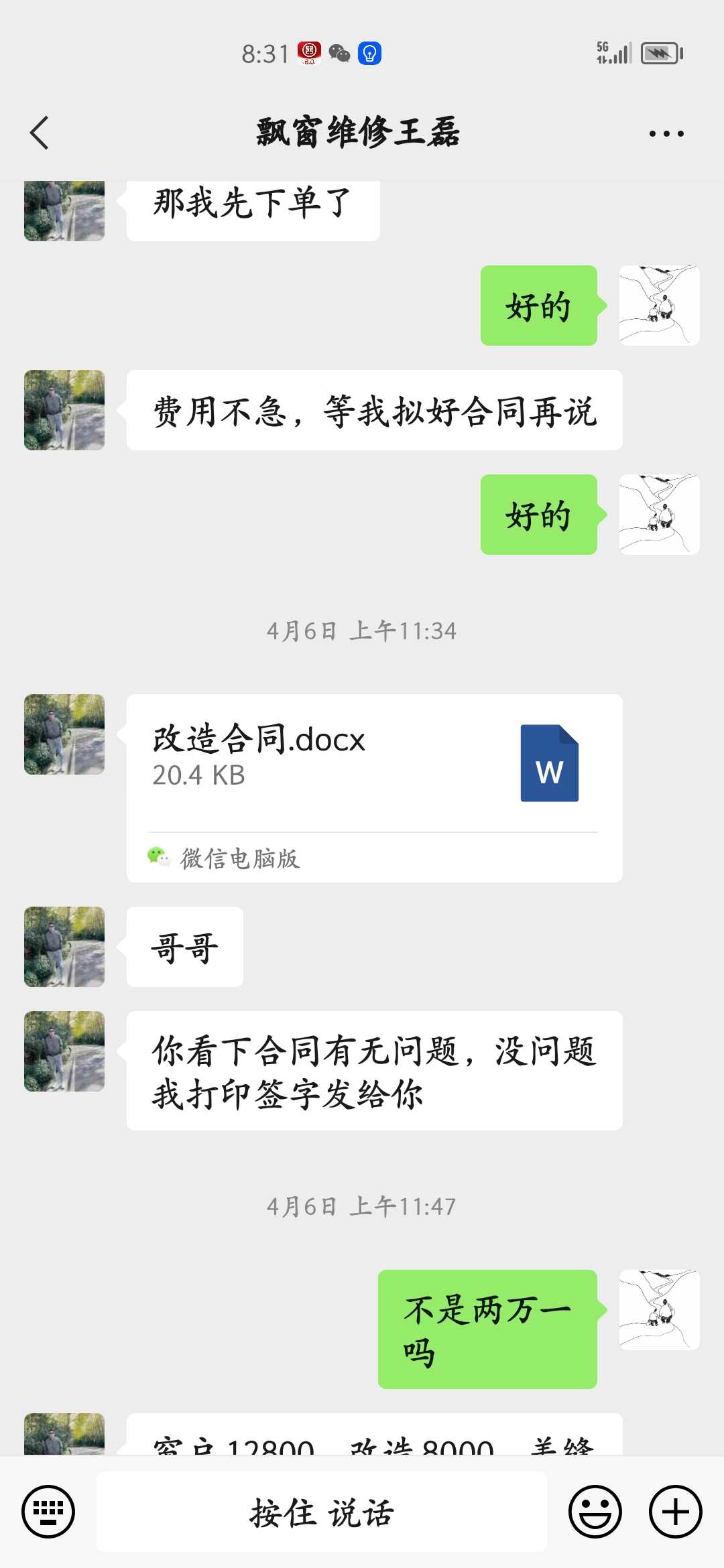Open the contact's avatar beside 哥哥

pos(64,947)
